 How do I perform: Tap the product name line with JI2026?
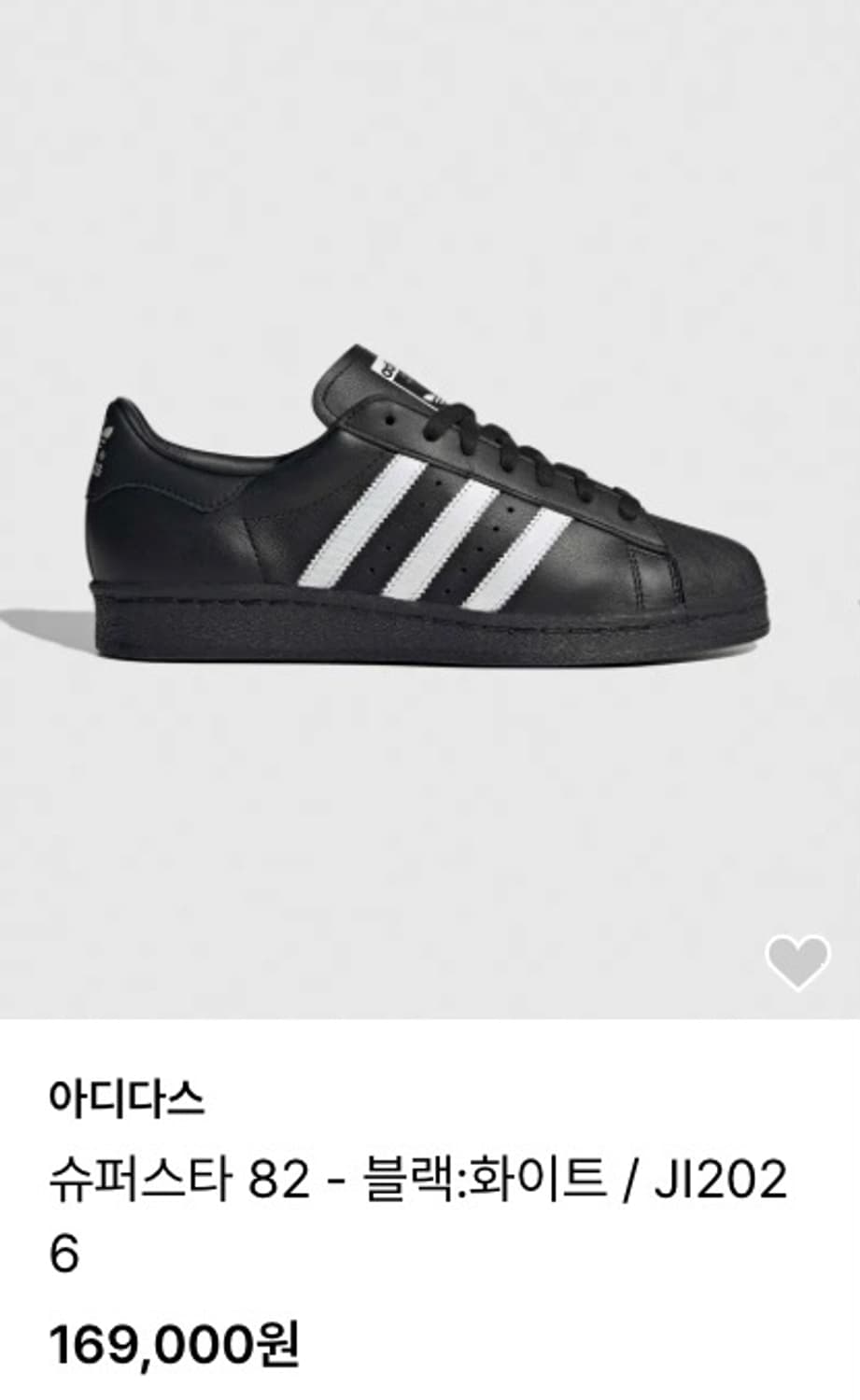(420, 1179)
